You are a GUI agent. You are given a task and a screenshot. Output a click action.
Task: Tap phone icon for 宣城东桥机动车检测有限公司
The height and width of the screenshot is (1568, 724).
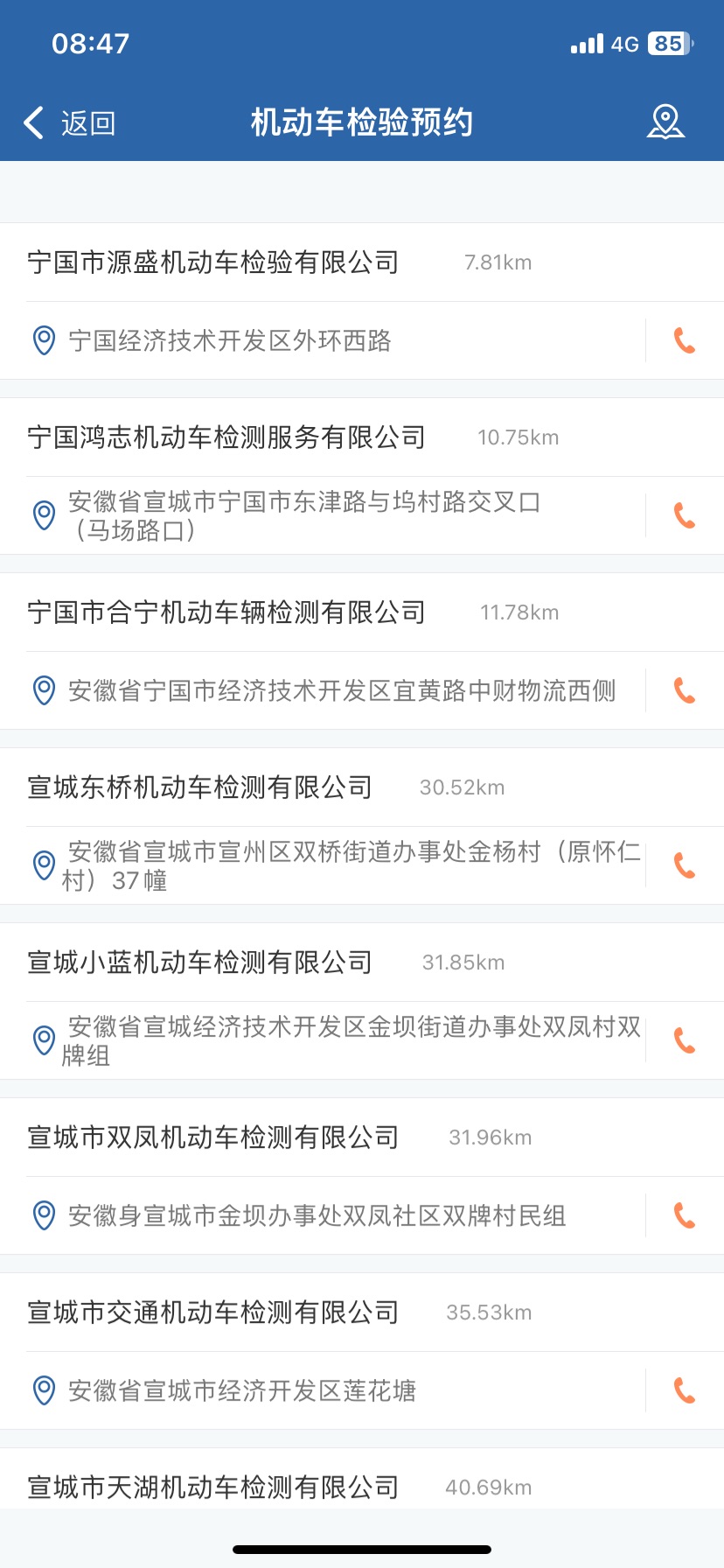coord(685,865)
